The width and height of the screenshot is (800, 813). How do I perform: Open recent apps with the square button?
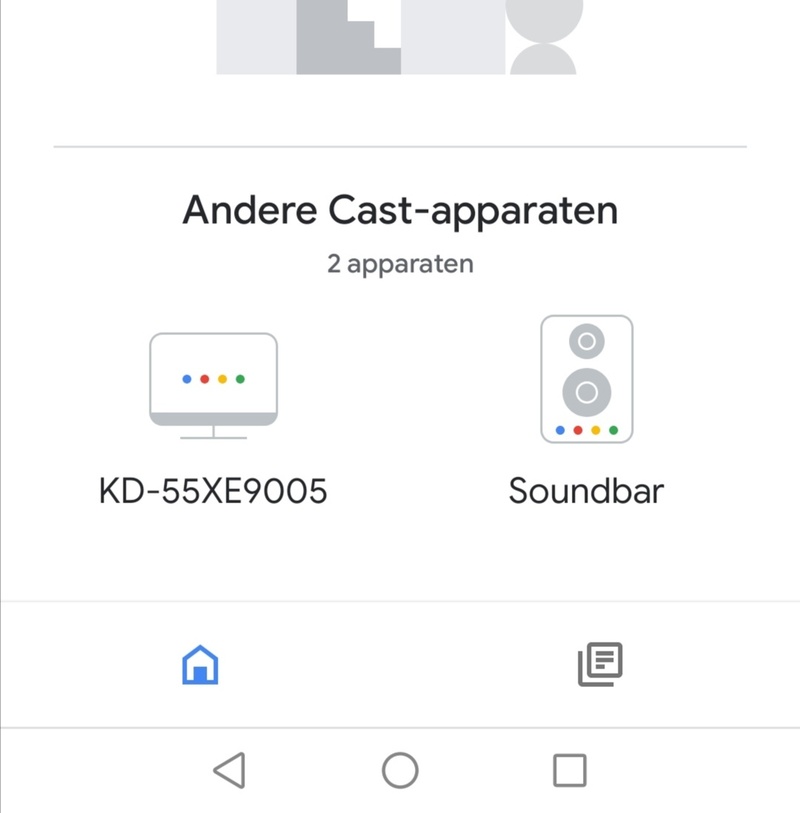coord(570,770)
